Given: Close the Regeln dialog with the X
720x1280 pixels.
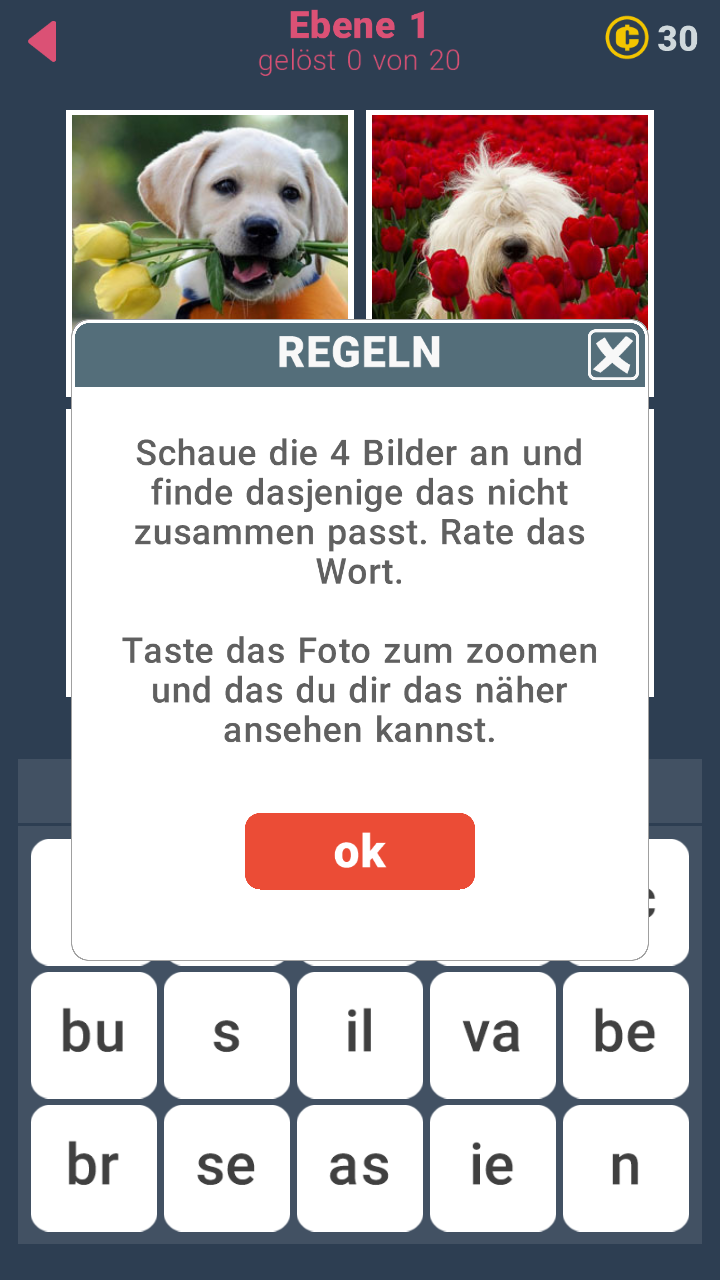Looking at the screenshot, I should point(613,354).
